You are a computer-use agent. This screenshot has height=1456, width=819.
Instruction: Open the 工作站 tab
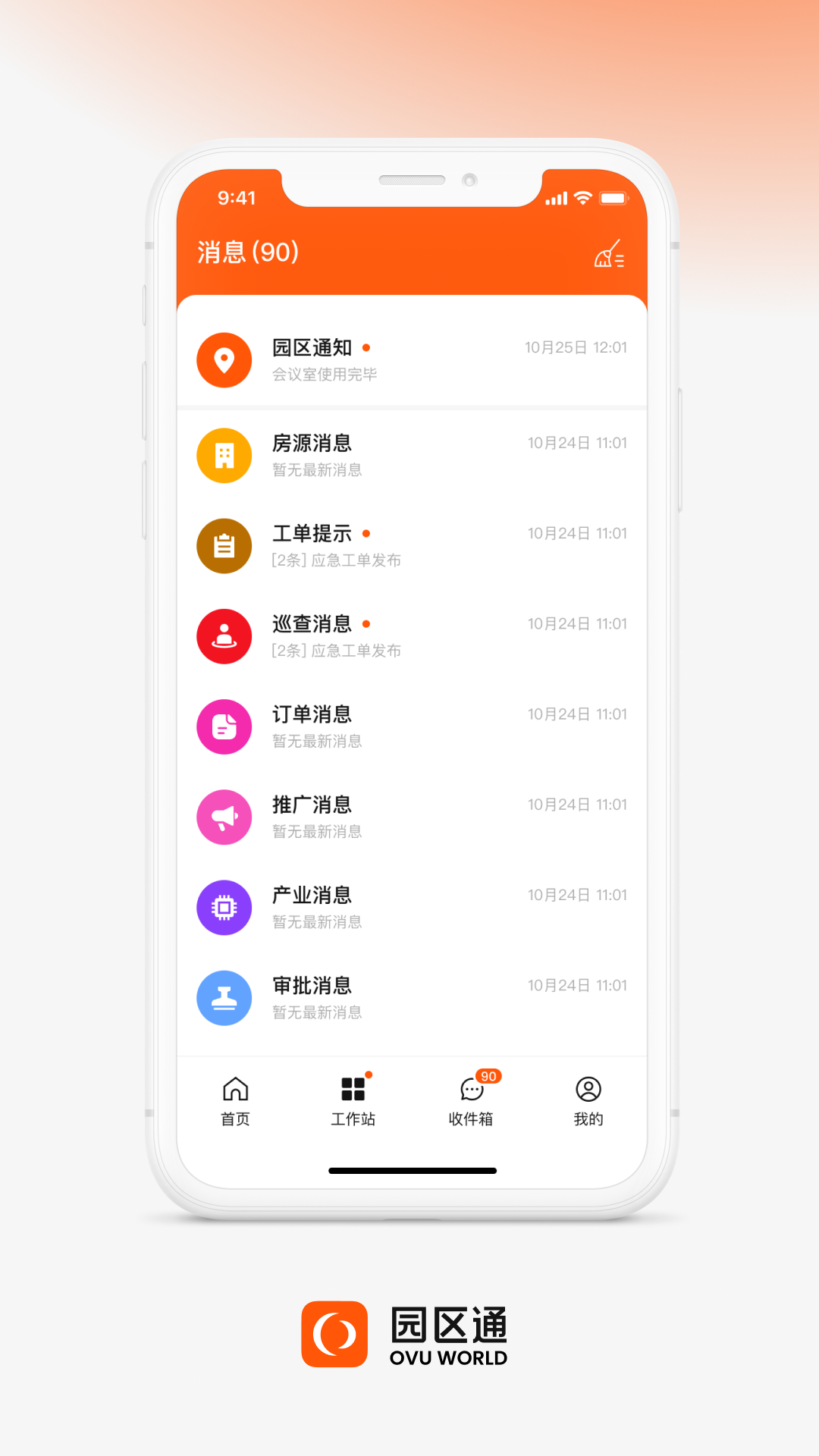[353, 1101]
